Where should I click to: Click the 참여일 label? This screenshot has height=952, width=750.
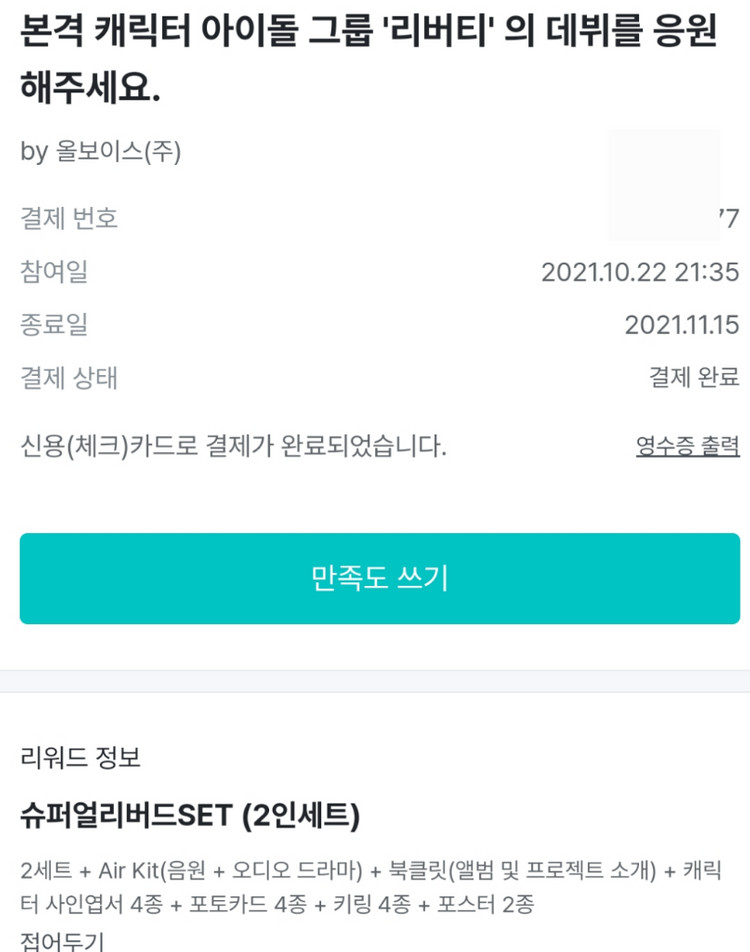click(x=47, y=271)
